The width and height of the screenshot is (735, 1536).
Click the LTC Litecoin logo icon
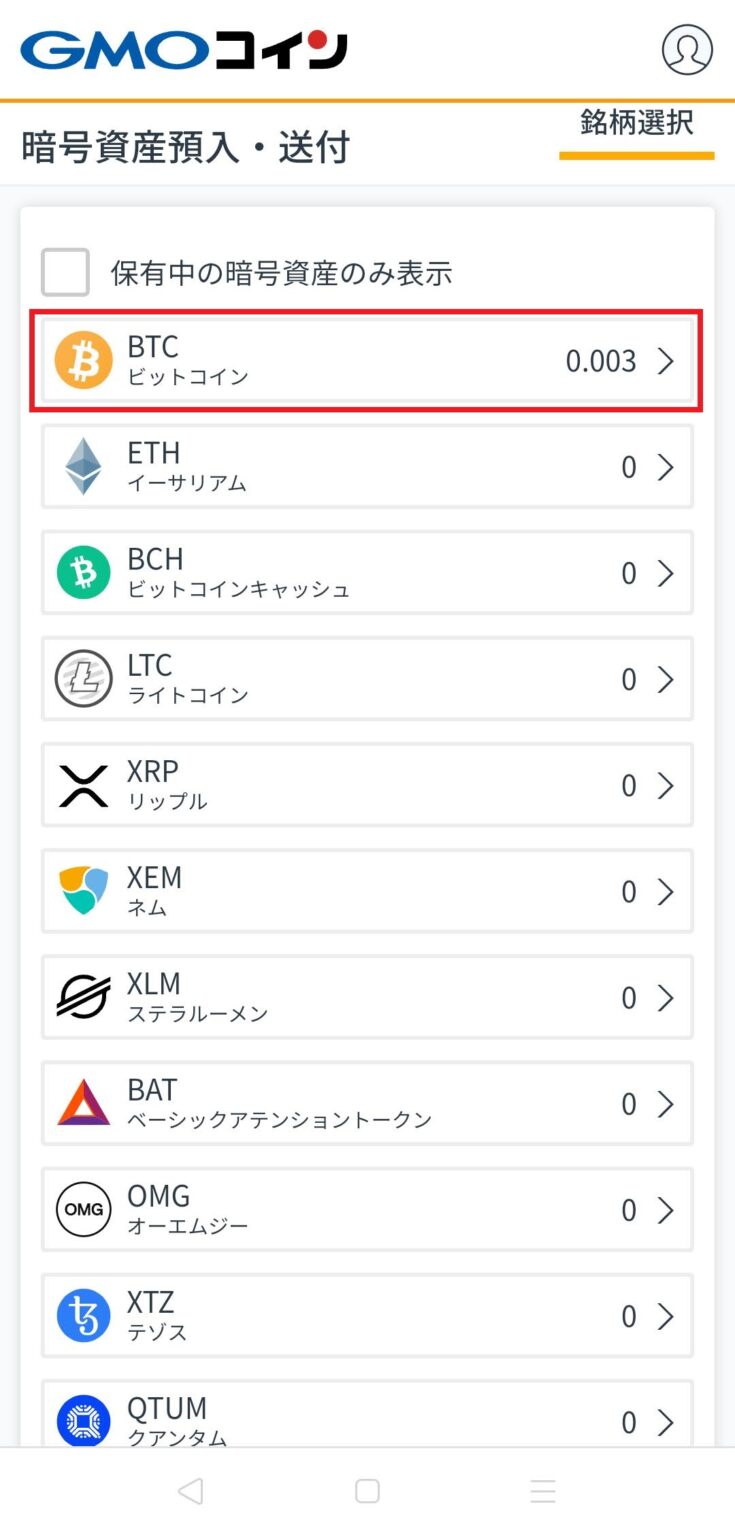[x=82, y=679]
